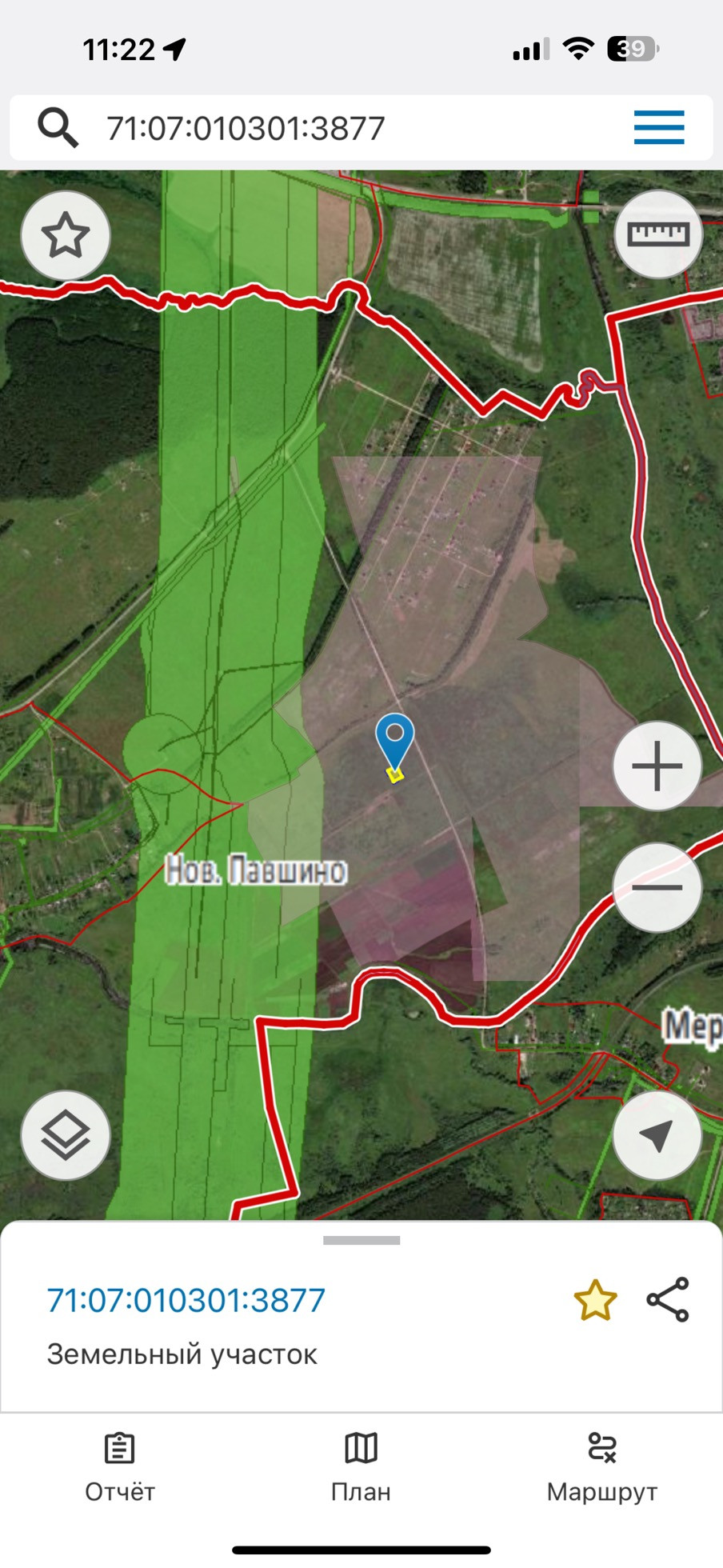
Task: Open the map layers selector
Action: (x=66, y=1135)
